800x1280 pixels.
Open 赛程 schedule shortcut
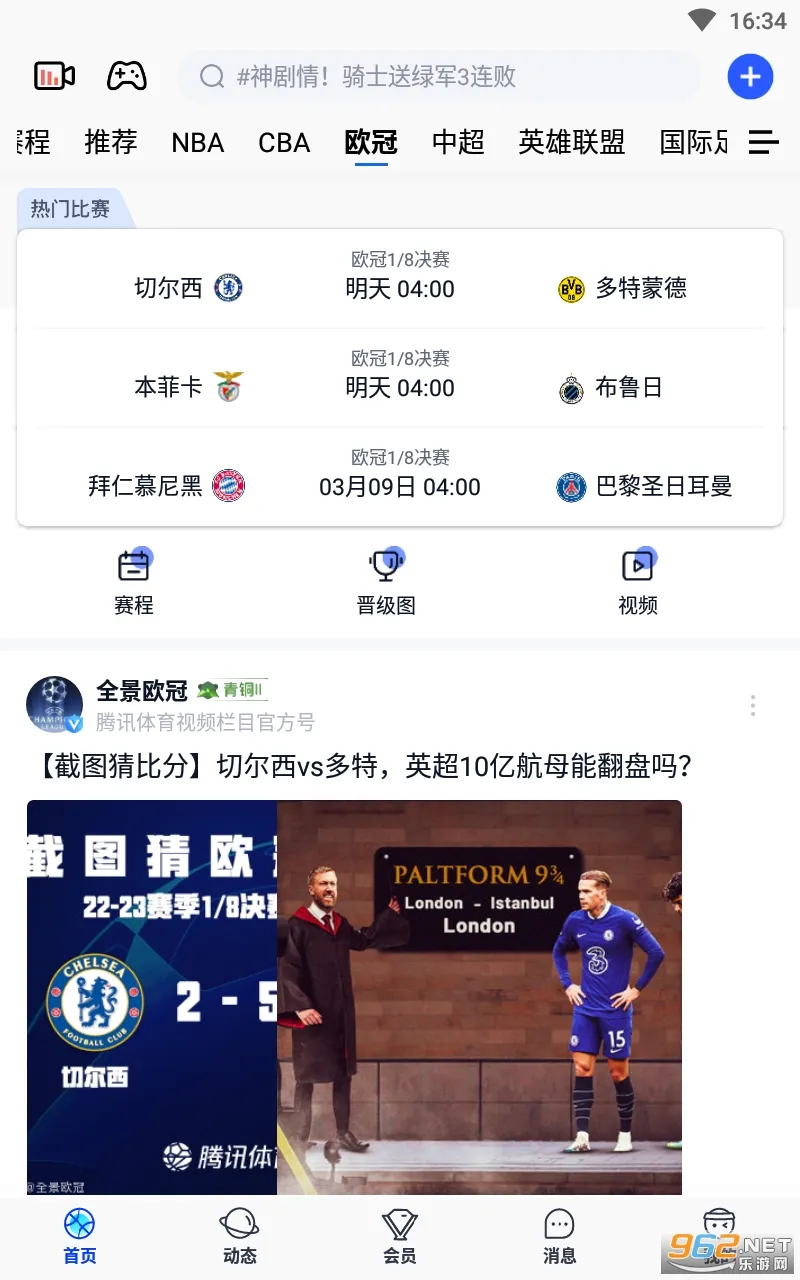tap(134, 582)
